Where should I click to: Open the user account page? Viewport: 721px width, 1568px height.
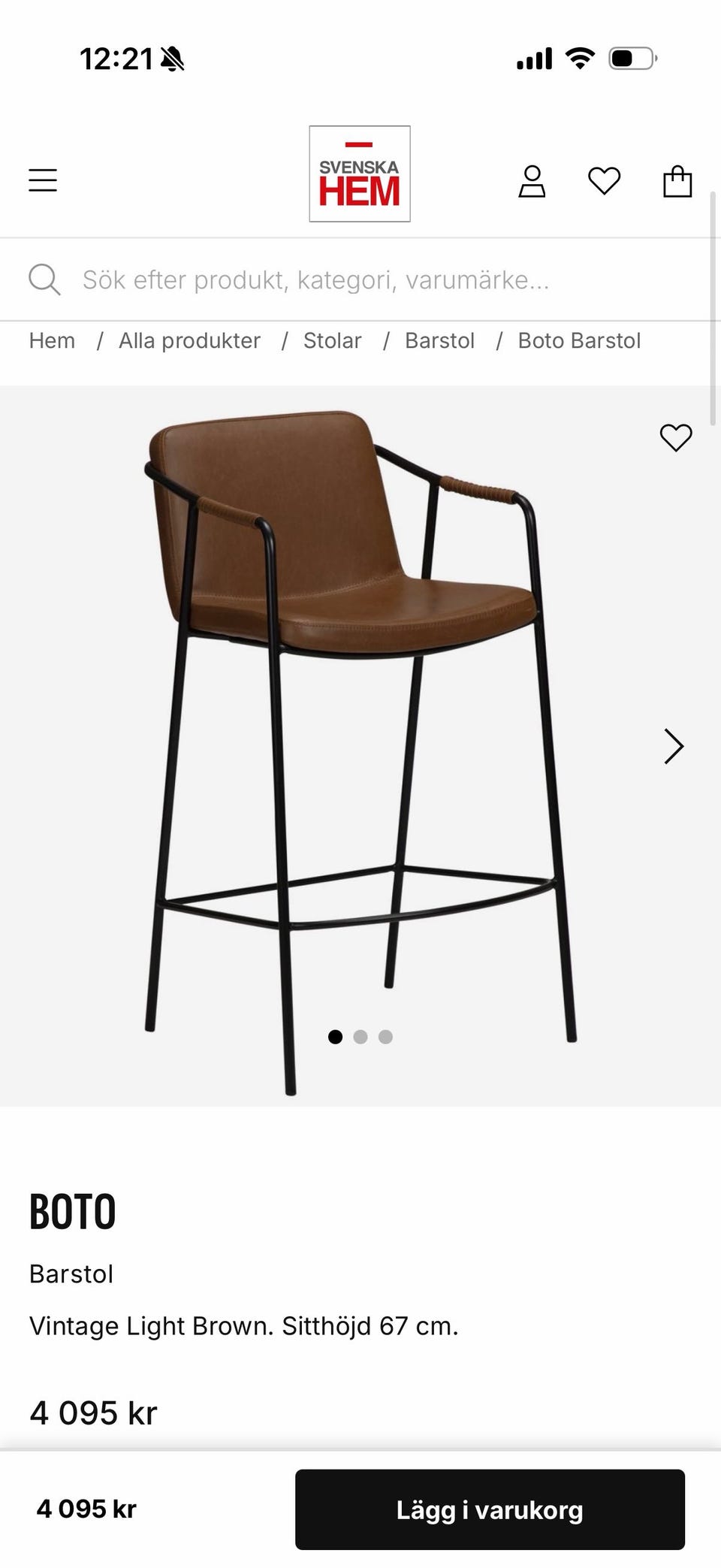532,181
